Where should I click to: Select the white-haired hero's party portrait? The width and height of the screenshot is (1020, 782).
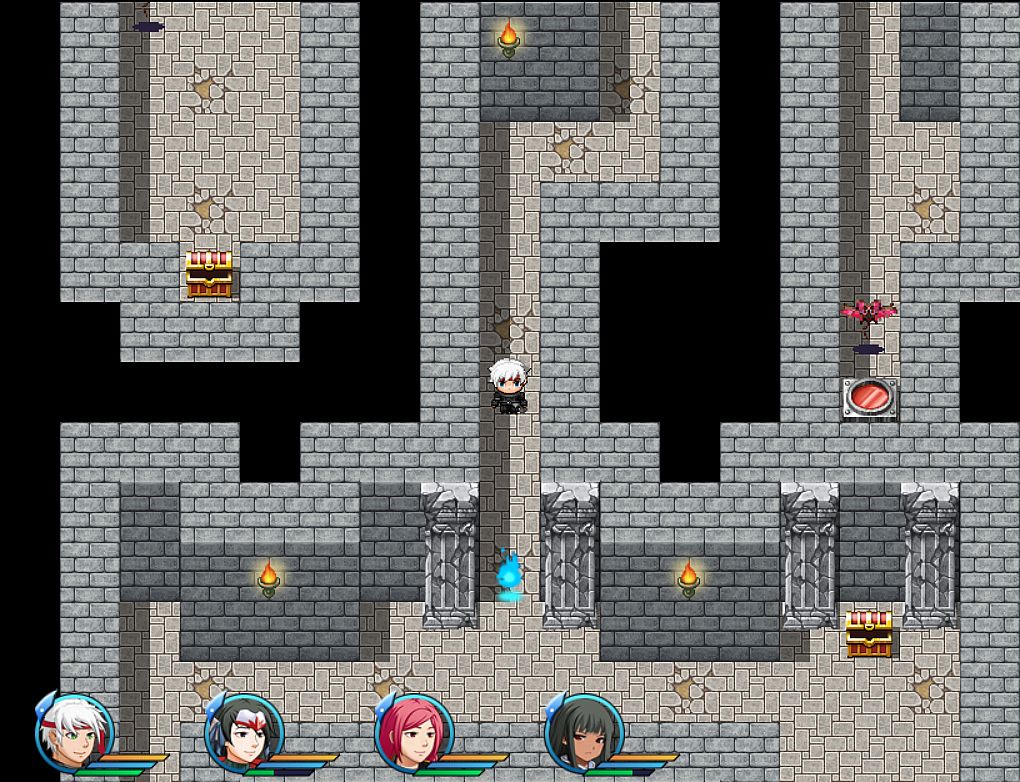pyautogui.click(x=75, y=733)
